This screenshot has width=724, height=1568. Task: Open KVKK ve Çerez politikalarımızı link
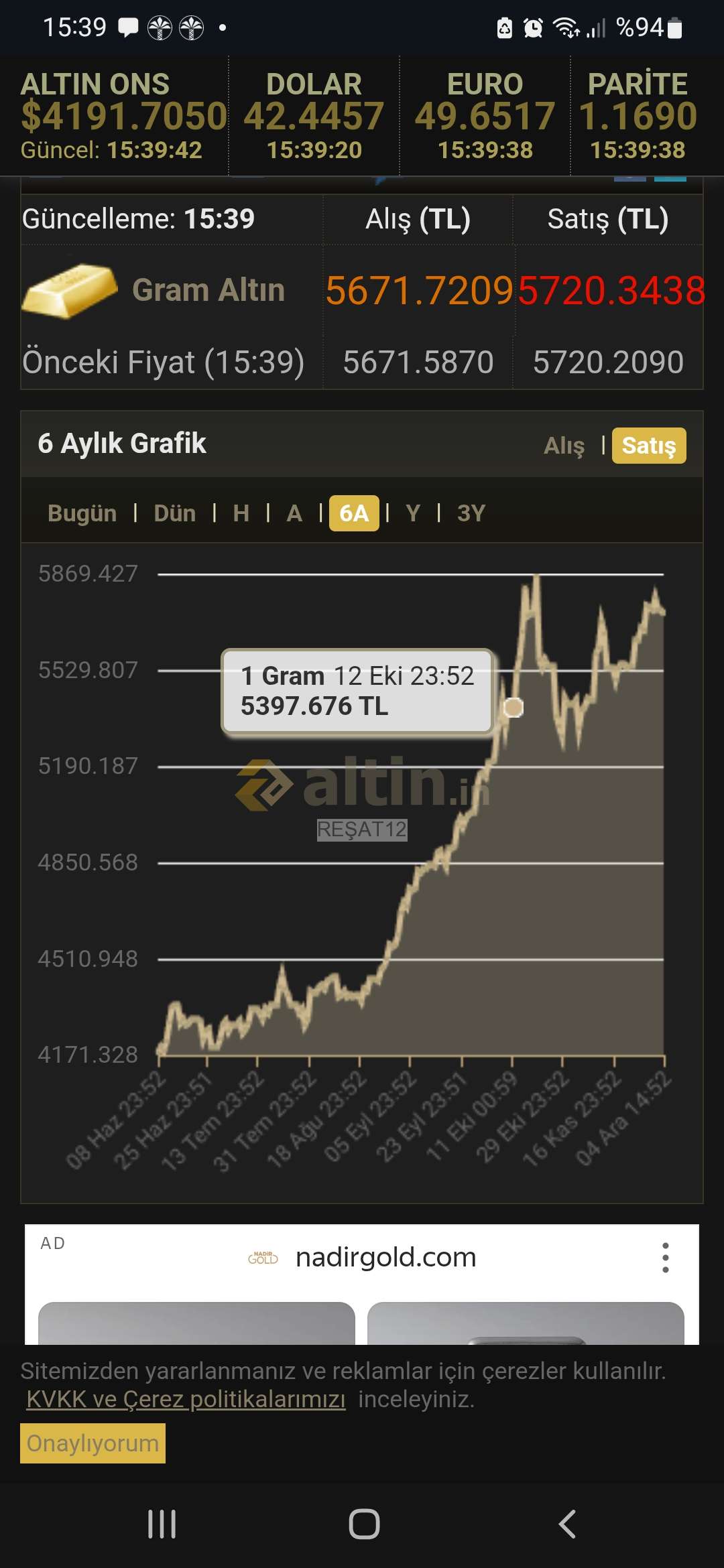tap(186, 1399)
